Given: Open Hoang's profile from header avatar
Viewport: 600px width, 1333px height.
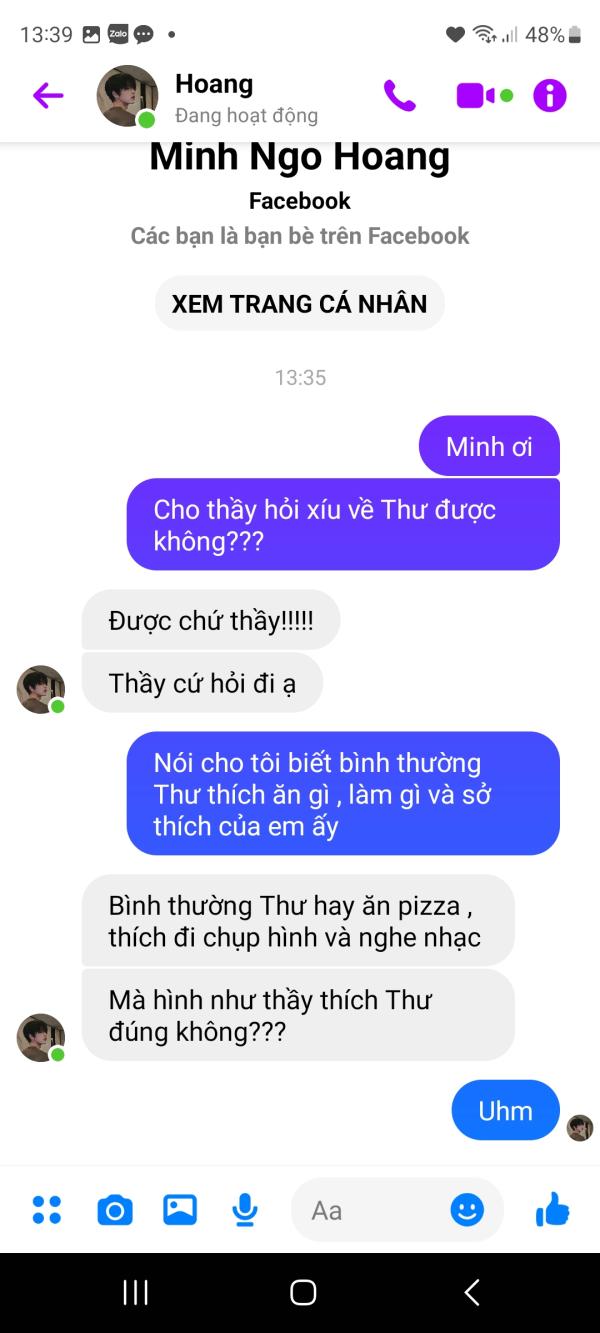Looking at the screenshot, I should [x=127, y=96].
